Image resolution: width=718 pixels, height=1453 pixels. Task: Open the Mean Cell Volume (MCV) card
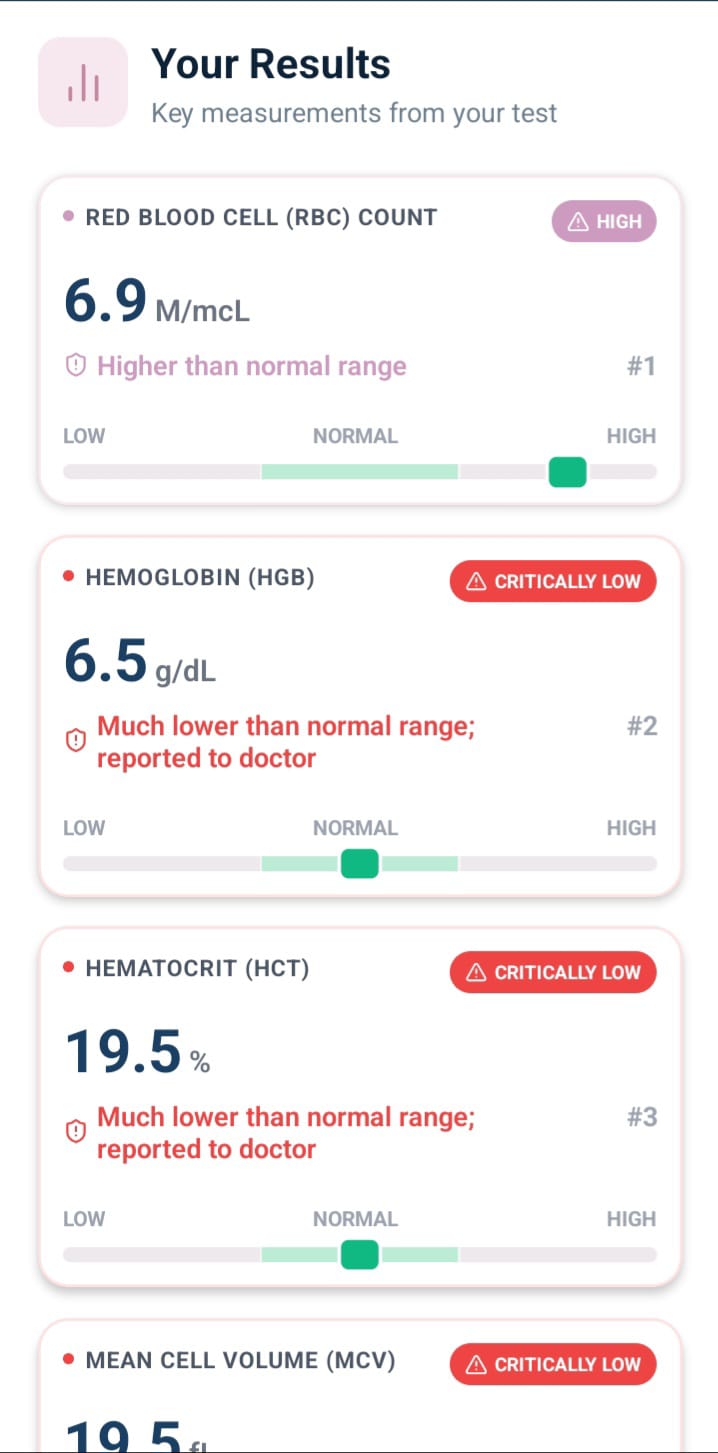[359, 1390]
